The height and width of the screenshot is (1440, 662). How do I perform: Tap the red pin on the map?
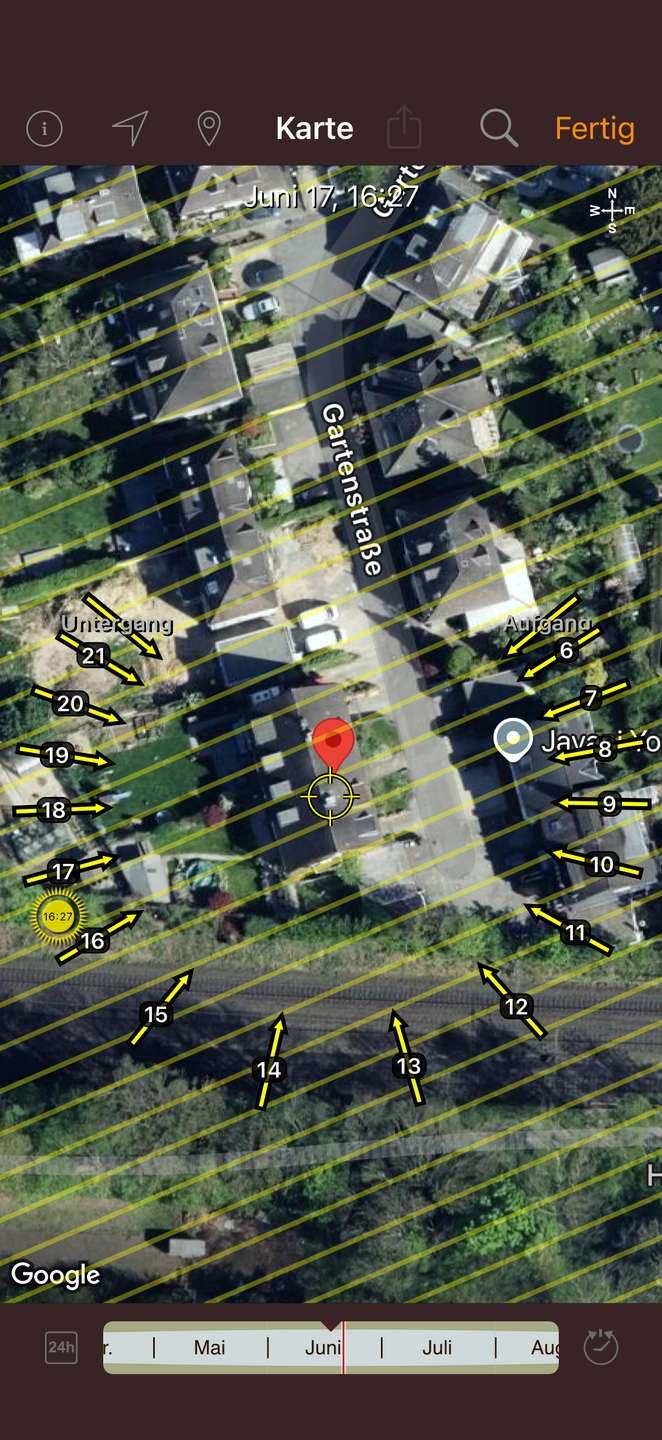(x=333, y=746)
